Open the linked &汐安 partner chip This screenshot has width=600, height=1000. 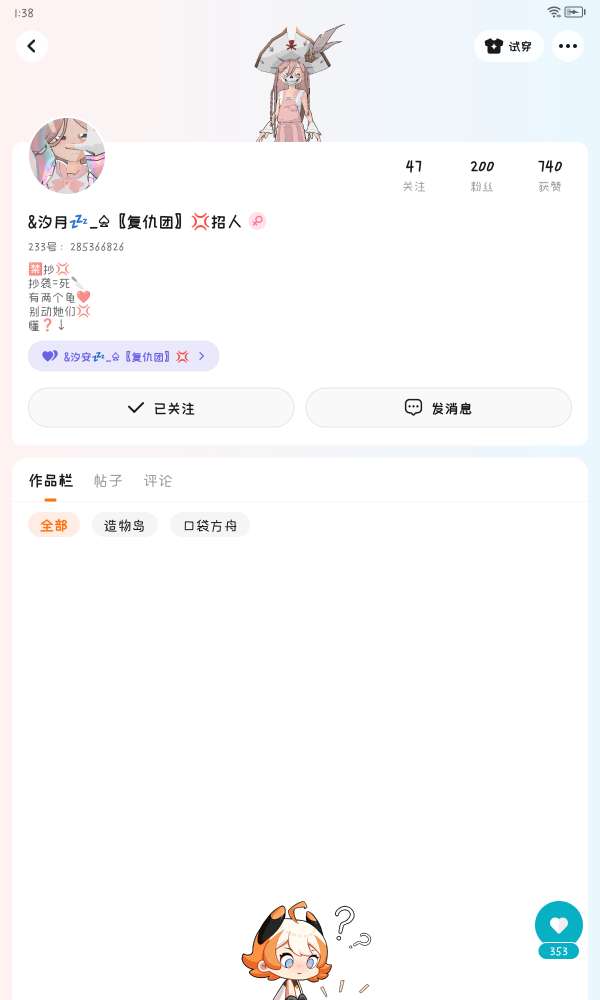coord(123,356)
